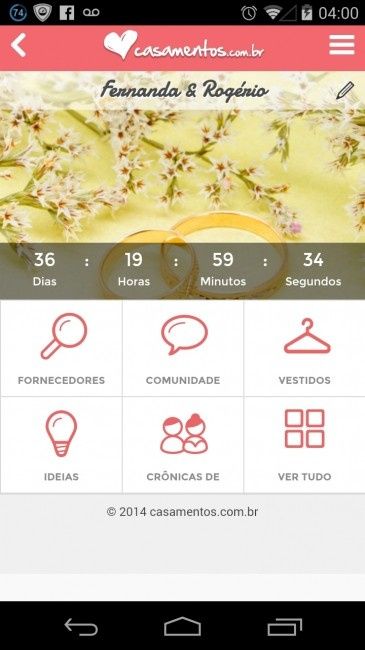The width and height of the screenshot is (365, 650).
Task: Go back using the header arrow
Action: (x=18, y=45)
